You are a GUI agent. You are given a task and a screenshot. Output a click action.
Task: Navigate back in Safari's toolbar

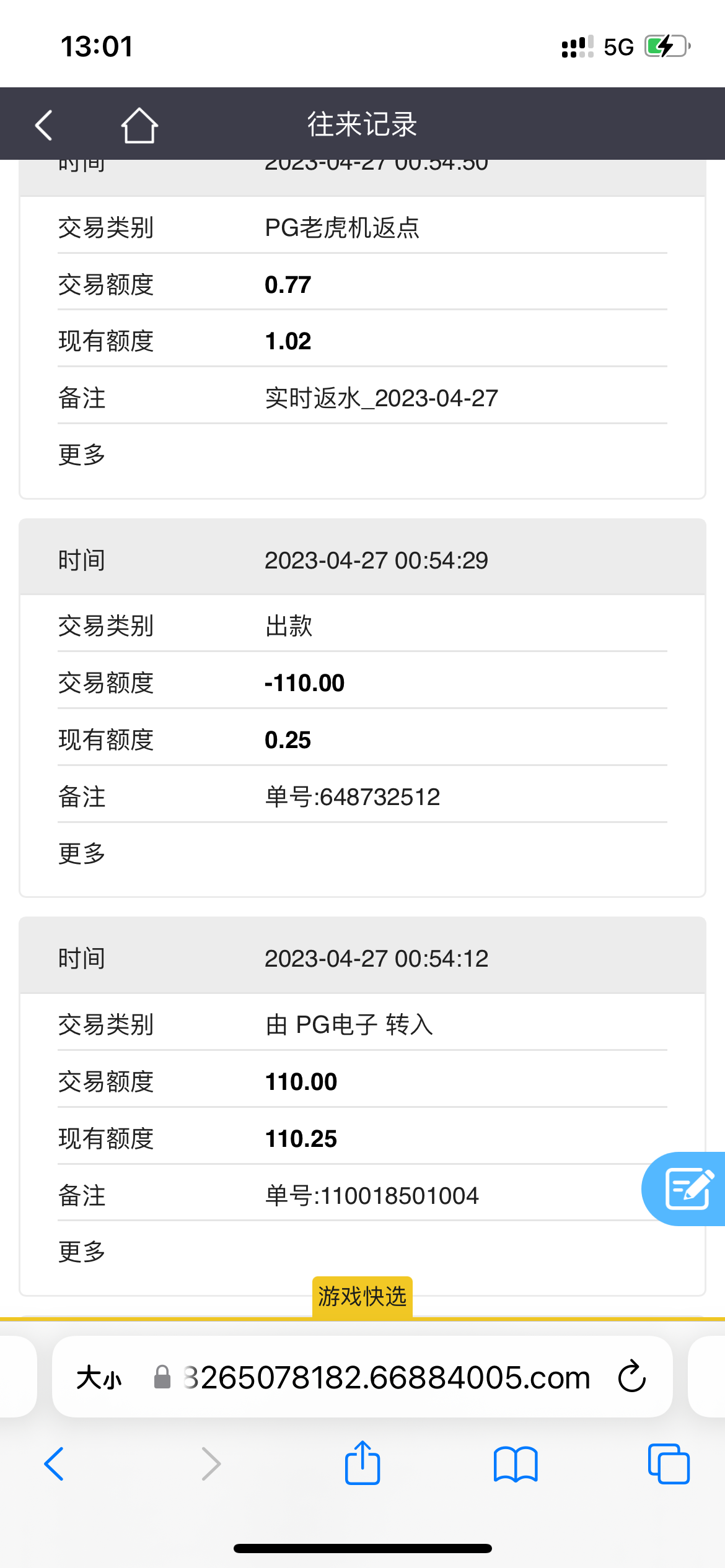click(x=55, y=1465)
